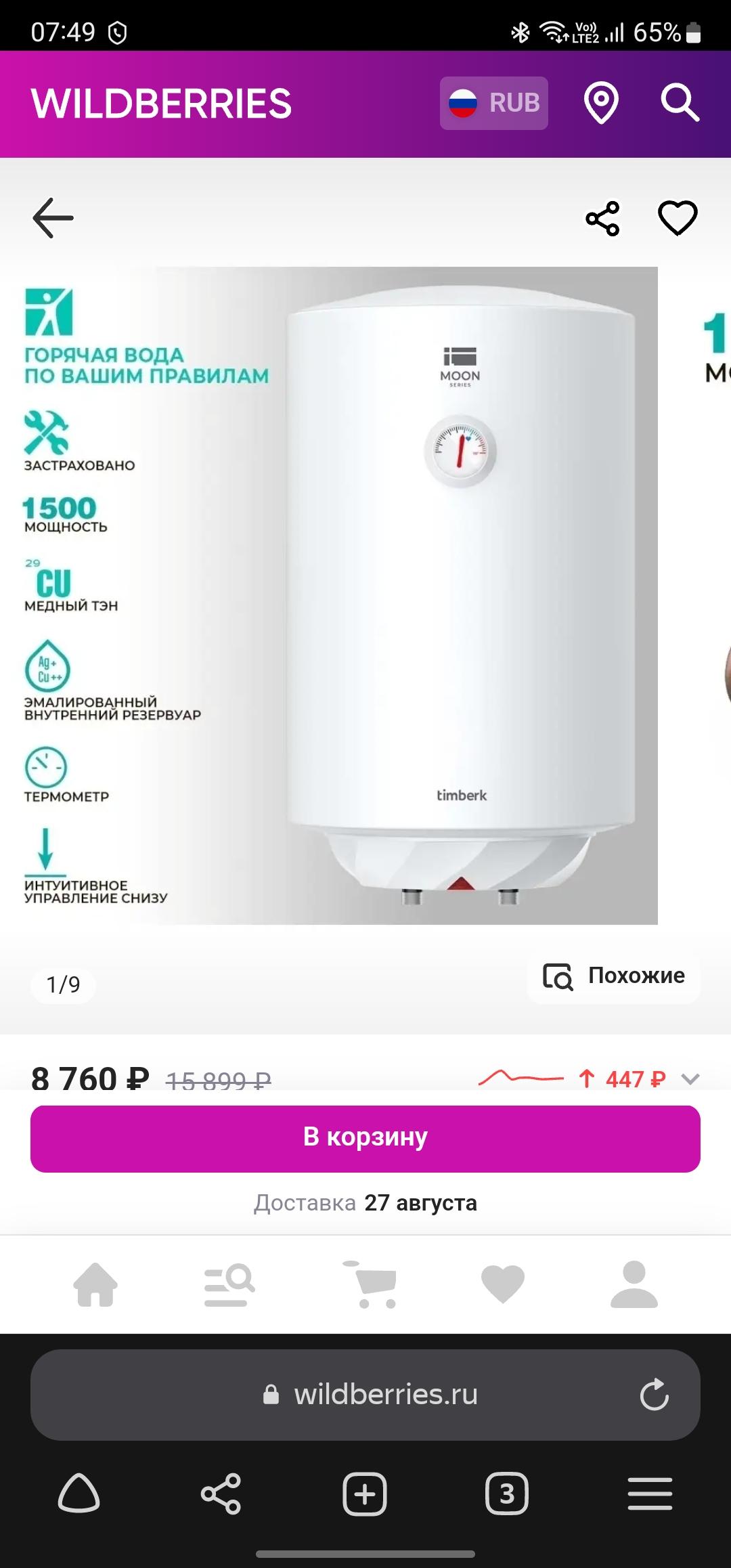Open the shopping cart tab
Viewport: 731px width, 1568px height.
(371, 1284)
